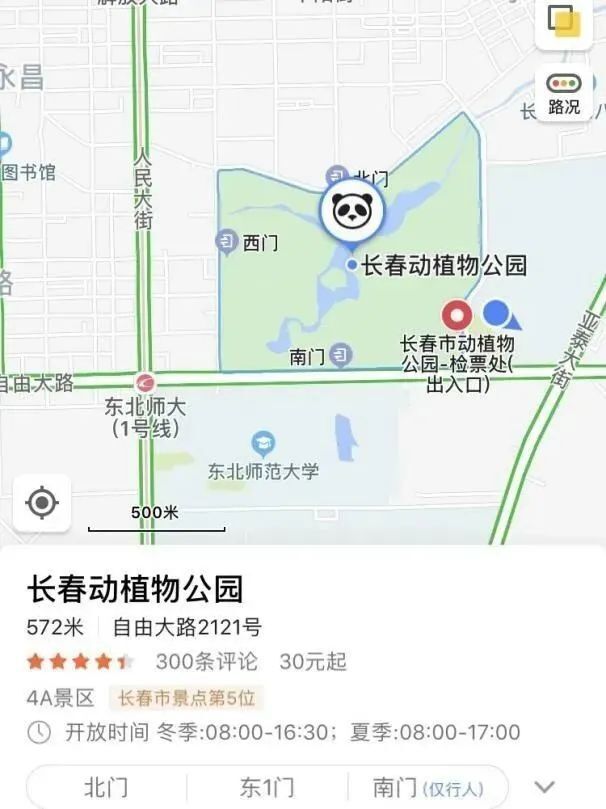Select the 东1门 entrance chip
Screen dimensions: 606x809
point(267,787)
